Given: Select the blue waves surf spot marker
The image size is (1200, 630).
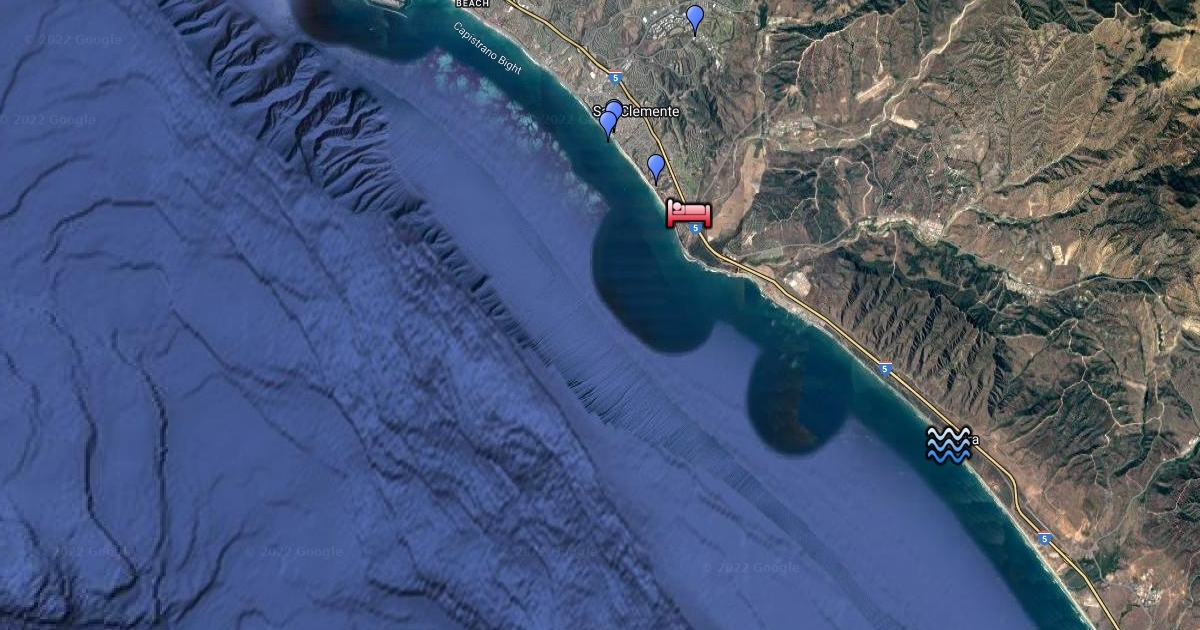Looking at the screenshot, I should tap(948, 444).
